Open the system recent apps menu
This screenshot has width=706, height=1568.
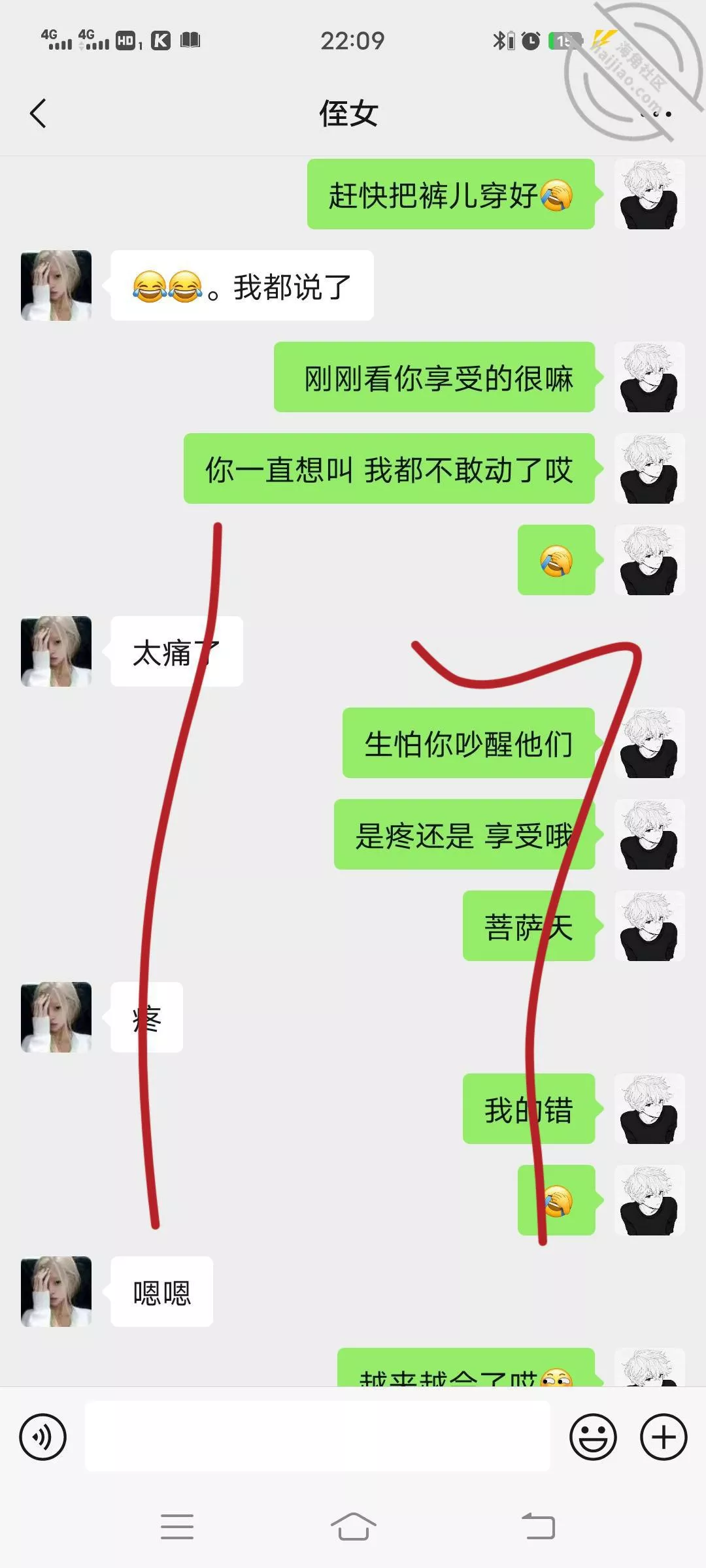tap(177, 1527)
